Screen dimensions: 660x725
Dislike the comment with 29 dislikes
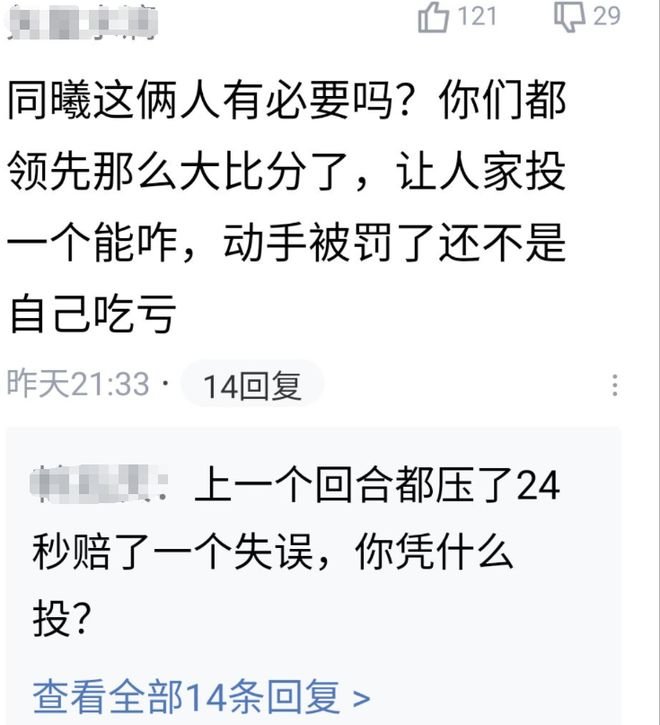571,17
